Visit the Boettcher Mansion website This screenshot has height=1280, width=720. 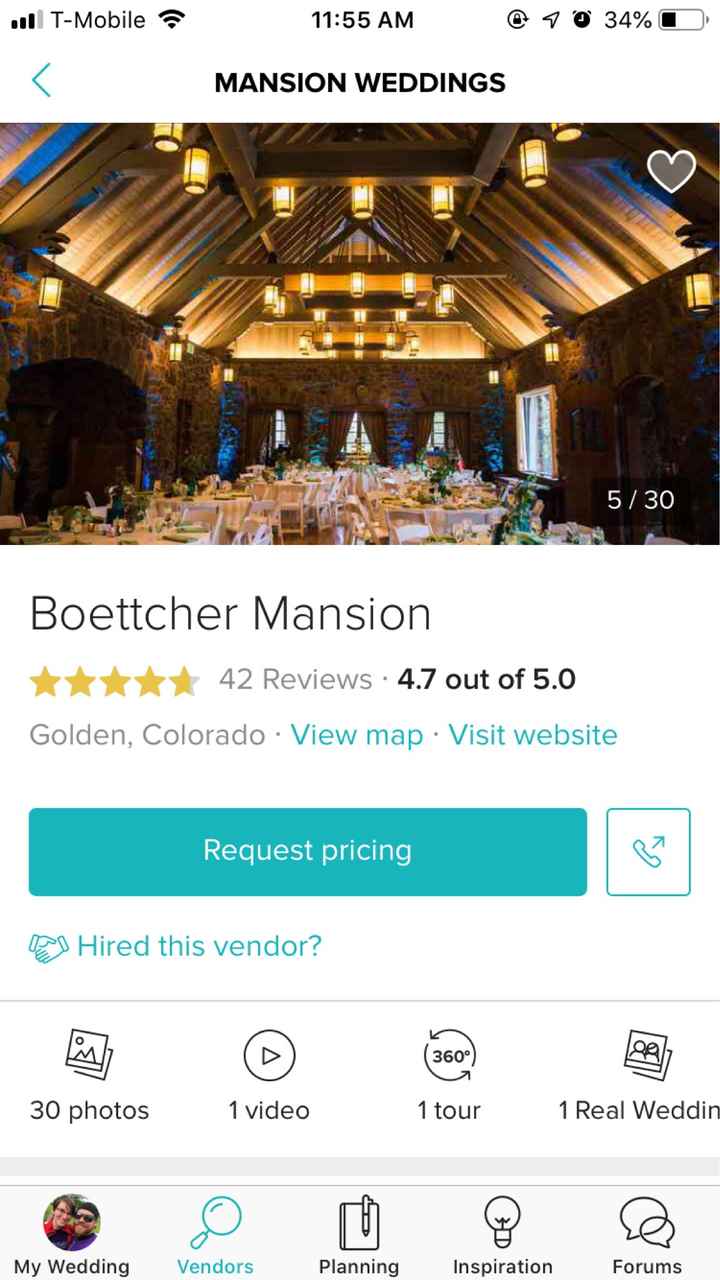point(533,735)
